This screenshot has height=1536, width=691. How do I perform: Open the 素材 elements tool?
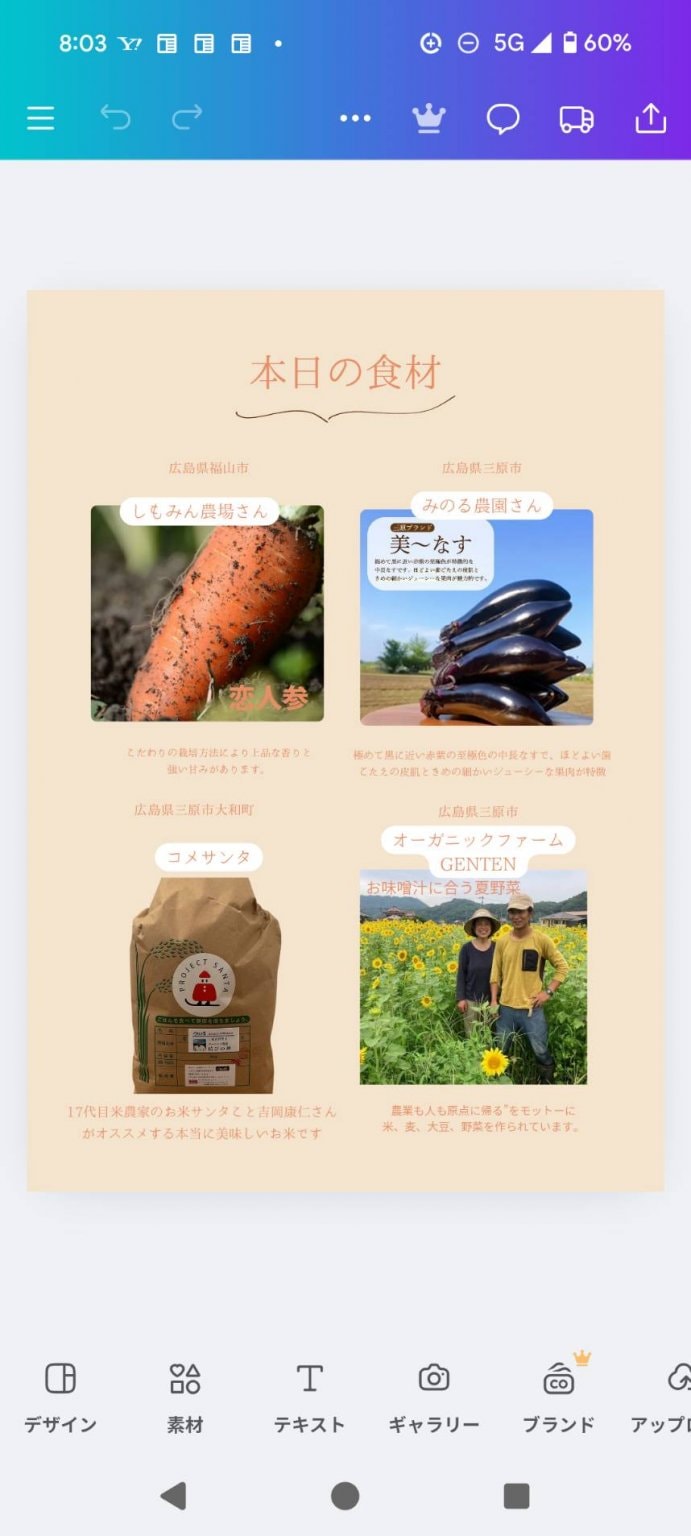pos(185,1395)
